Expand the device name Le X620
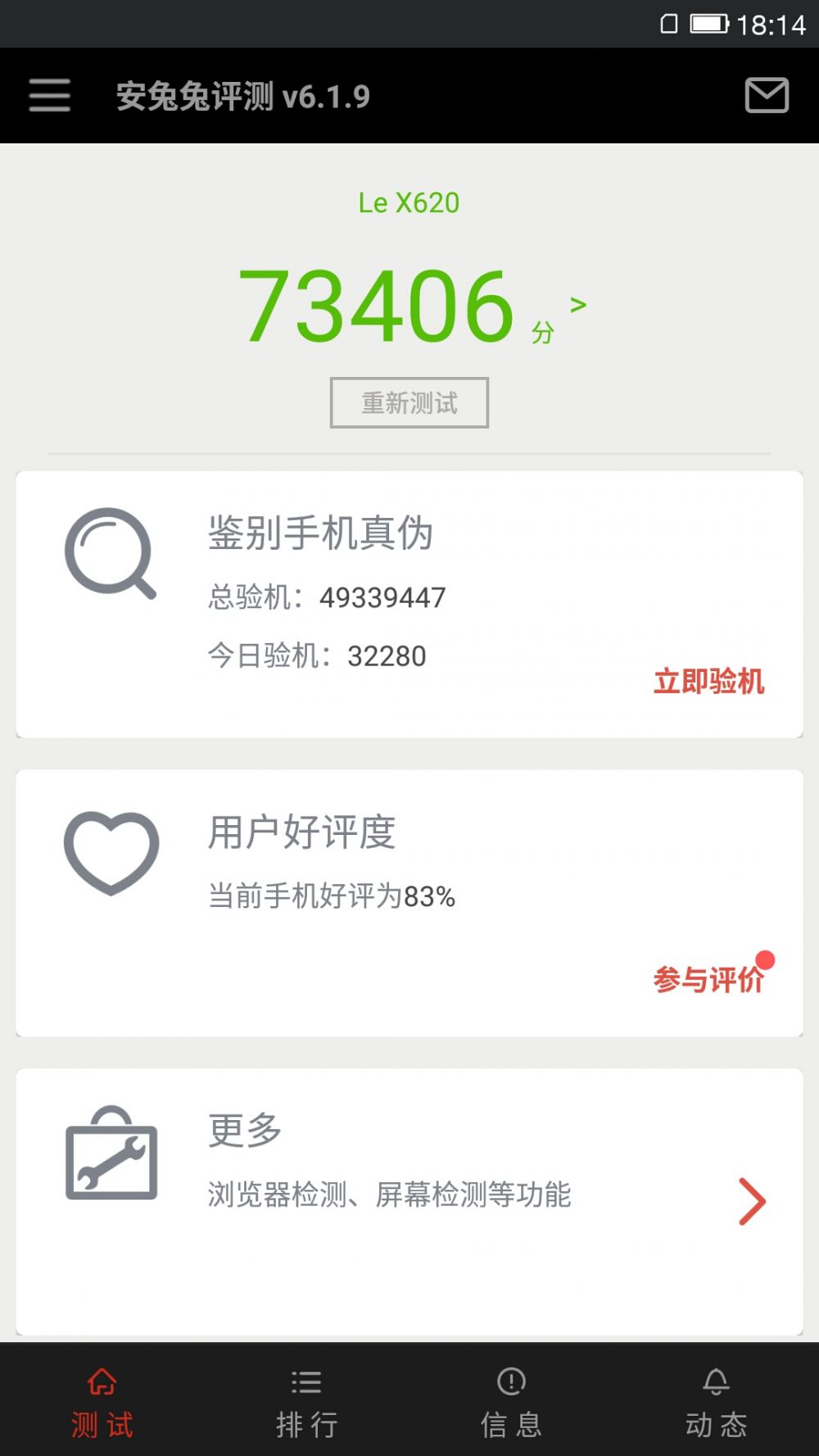This screenshot has width=819, height=1456. (x=409, y=202)
